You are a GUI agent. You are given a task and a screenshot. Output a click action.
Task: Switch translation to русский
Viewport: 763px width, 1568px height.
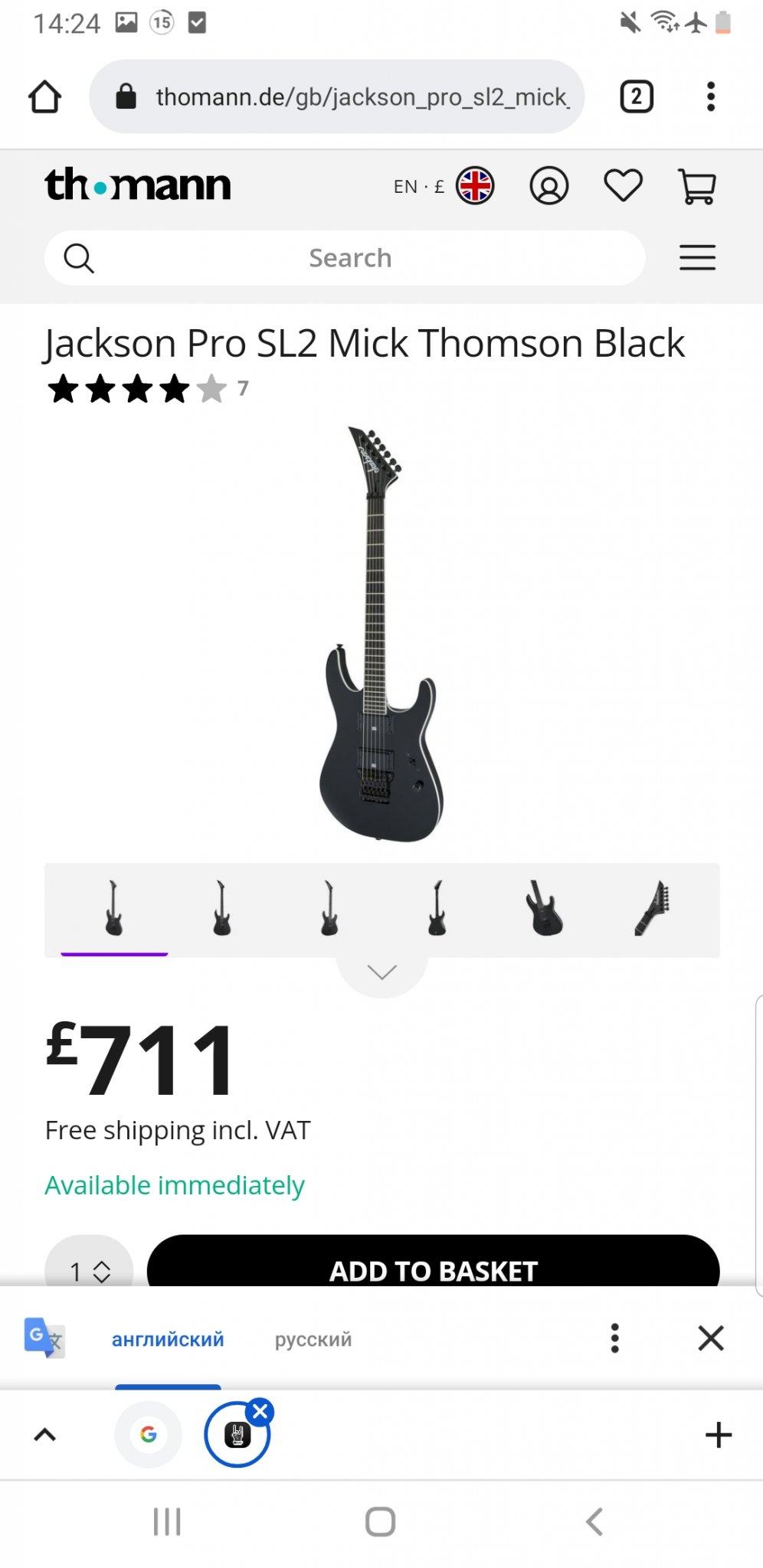313,1339
